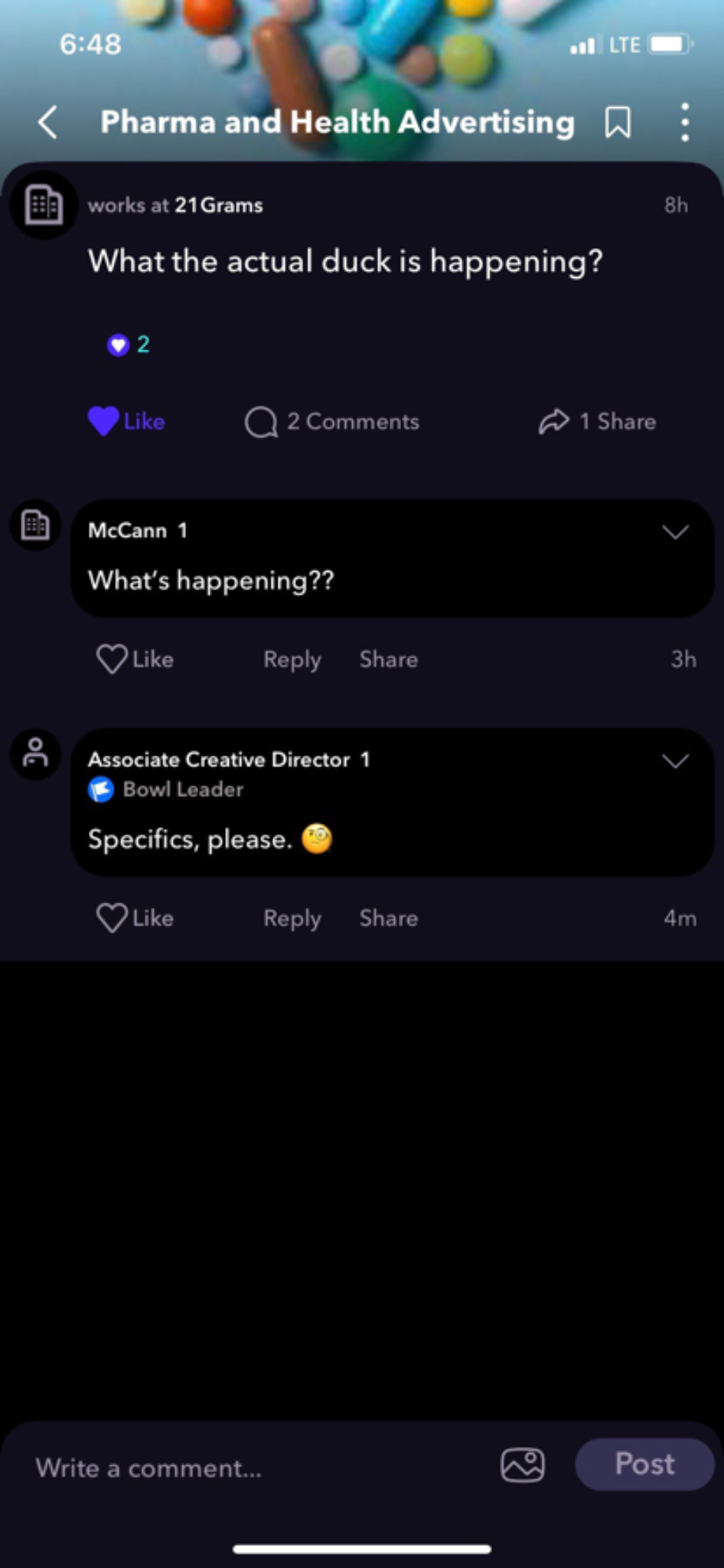The image size is (724, 1568).
Task: View who reacted with 2 hearts
Action: click(129, 345)
